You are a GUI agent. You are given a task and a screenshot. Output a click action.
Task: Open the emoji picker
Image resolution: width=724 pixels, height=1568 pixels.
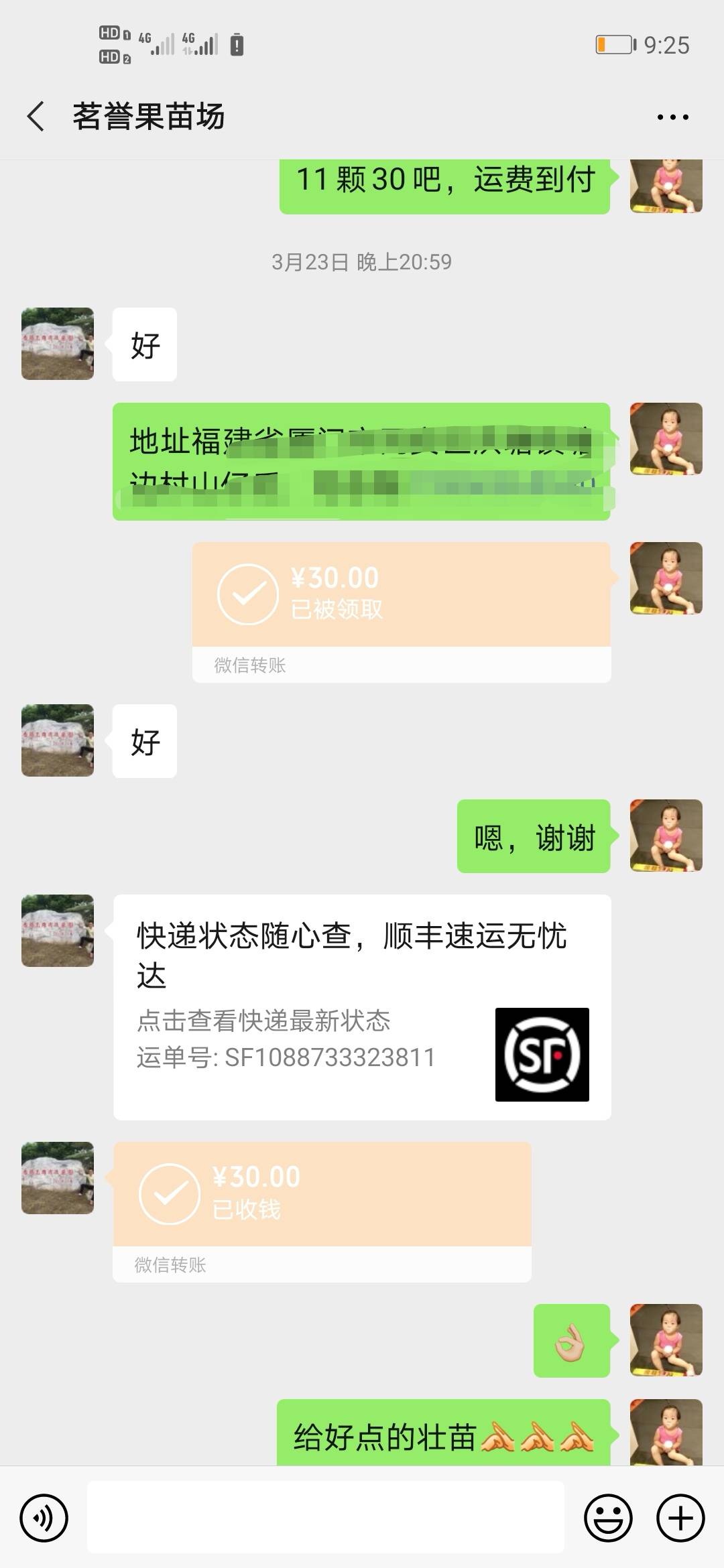609,1518
